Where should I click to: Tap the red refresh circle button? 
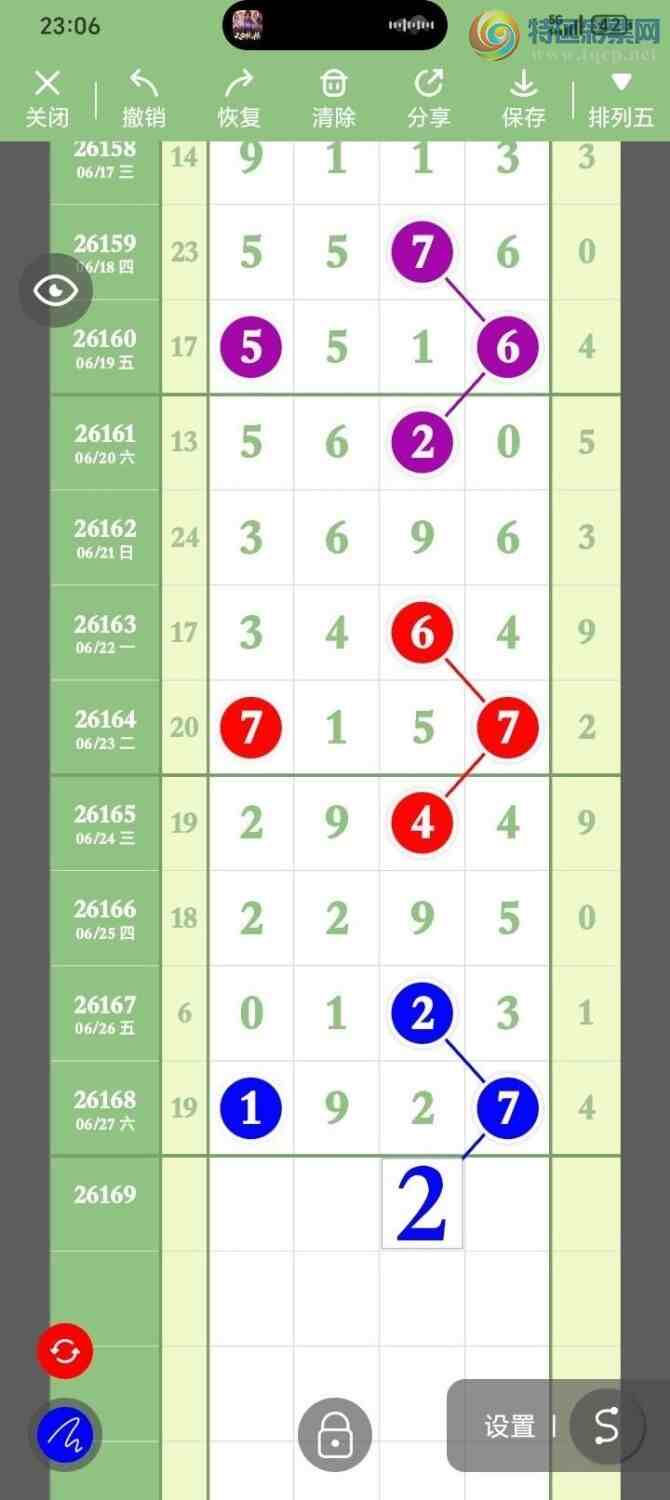point(65,1352)
